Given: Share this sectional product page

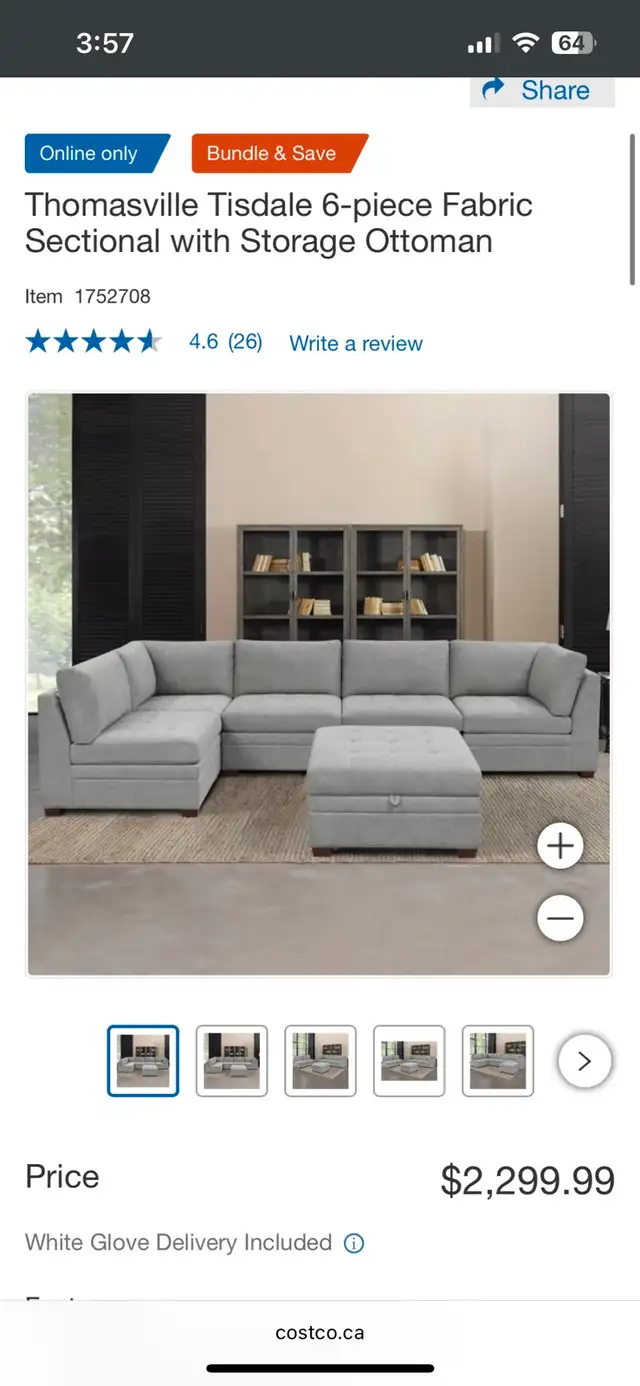Looking at the screenshot, I should coord(542,91).
